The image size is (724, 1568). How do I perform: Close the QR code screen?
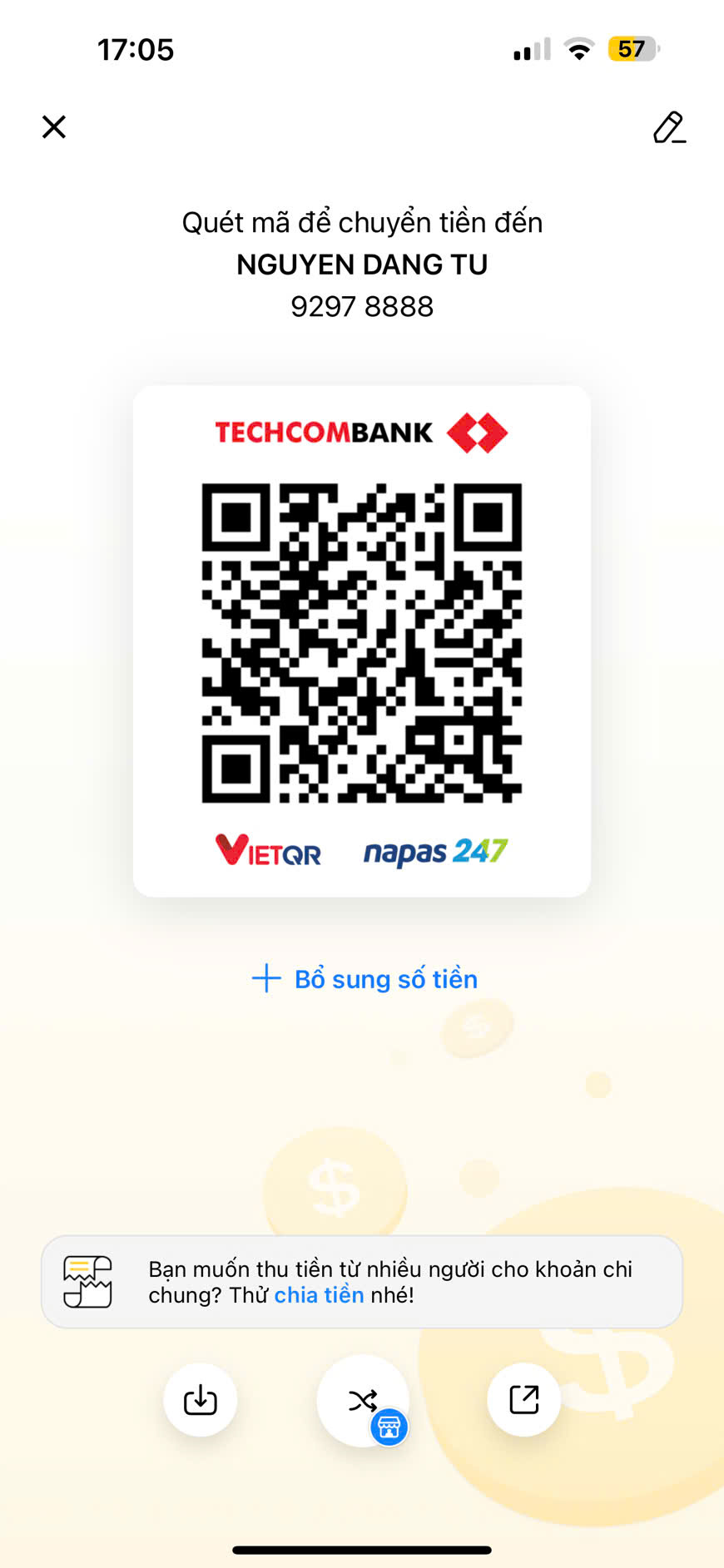point(54,127)
